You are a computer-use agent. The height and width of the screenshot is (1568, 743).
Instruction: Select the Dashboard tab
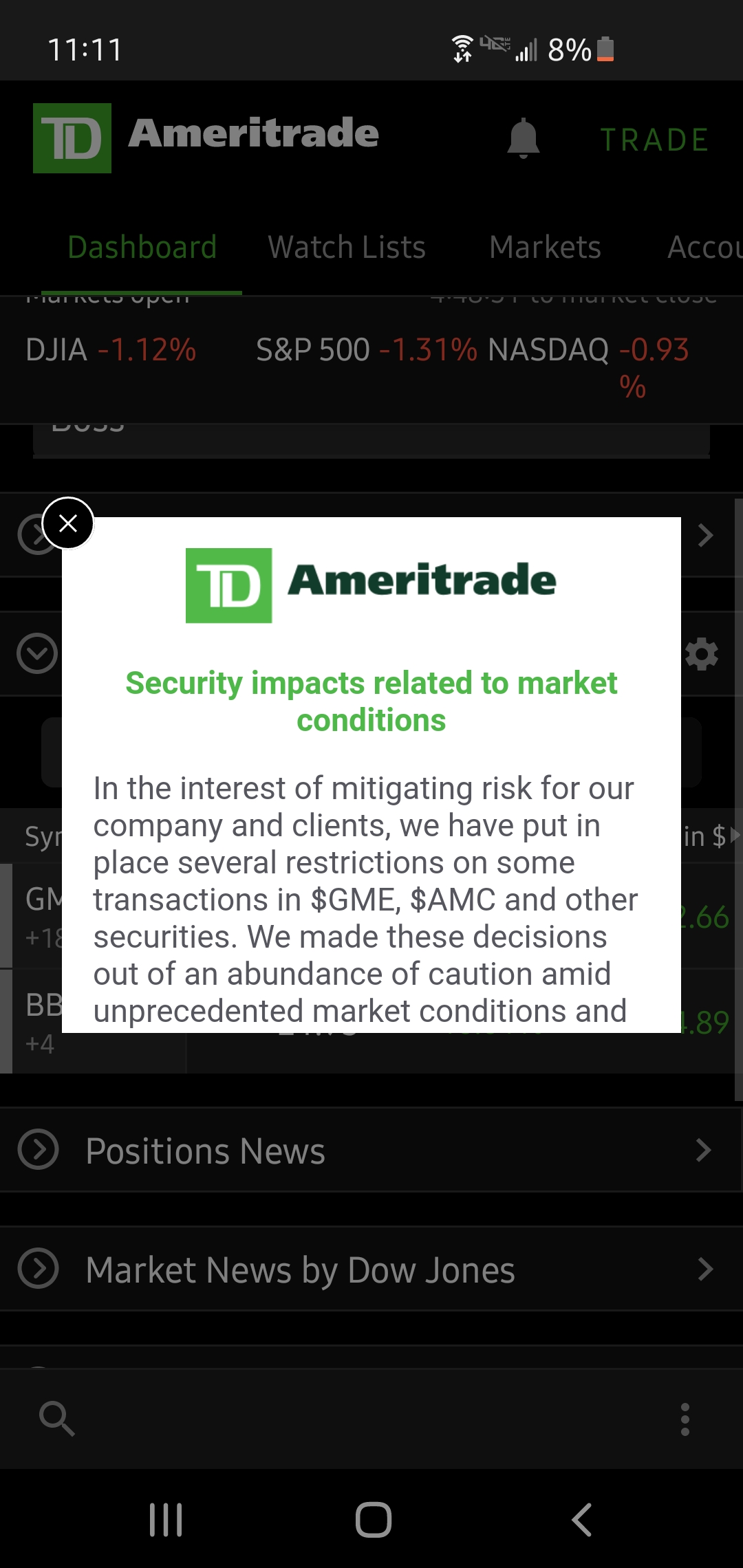tap(142, 248)
